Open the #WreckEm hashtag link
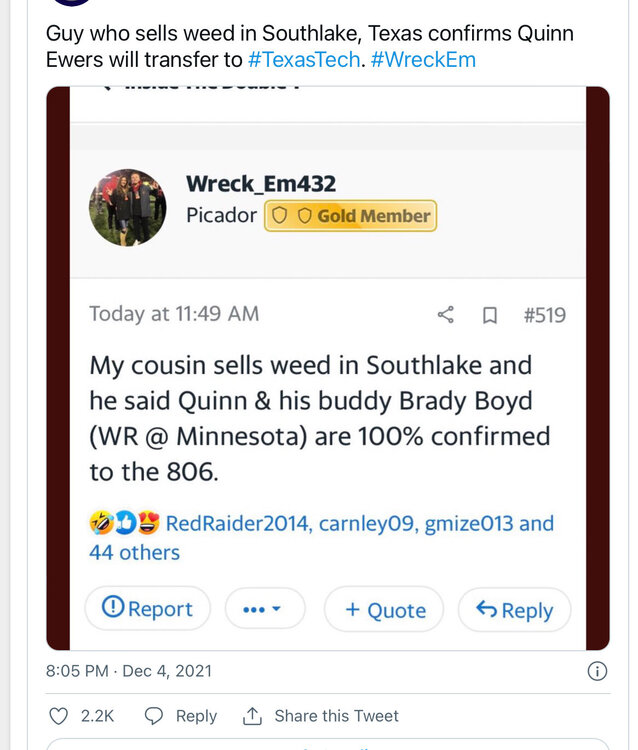The height and width of the screenshot is (750, 638). 422,59
